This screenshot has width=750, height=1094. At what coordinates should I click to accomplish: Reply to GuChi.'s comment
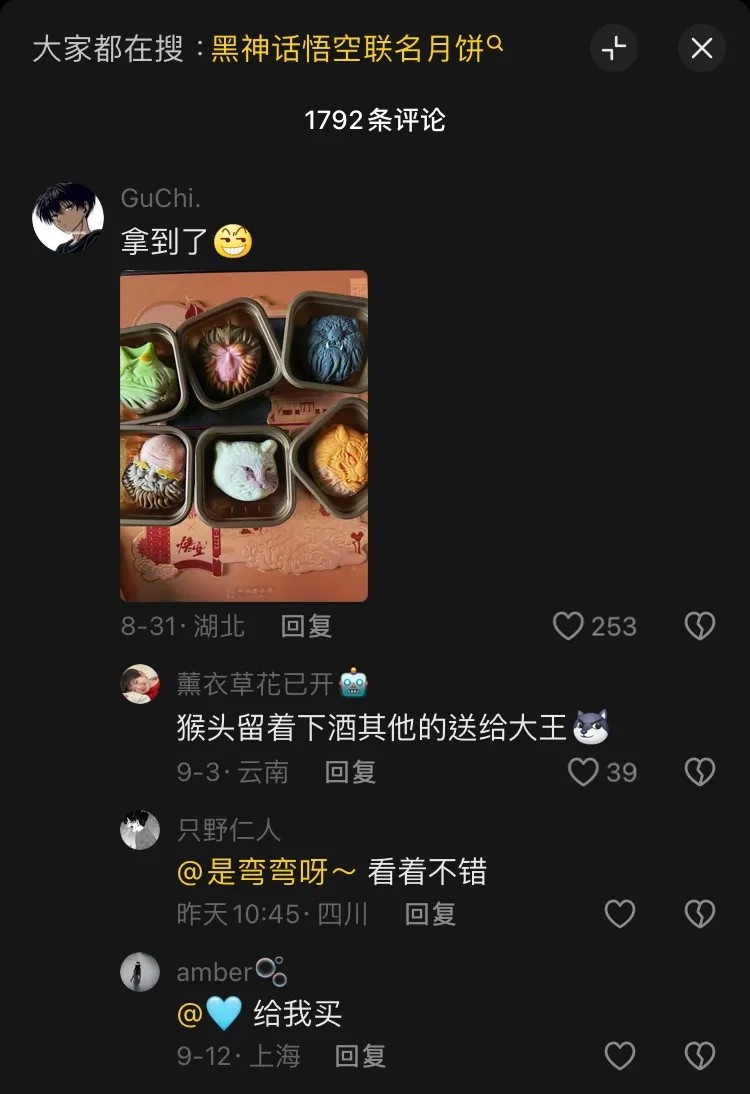click(x=306, y=626)
